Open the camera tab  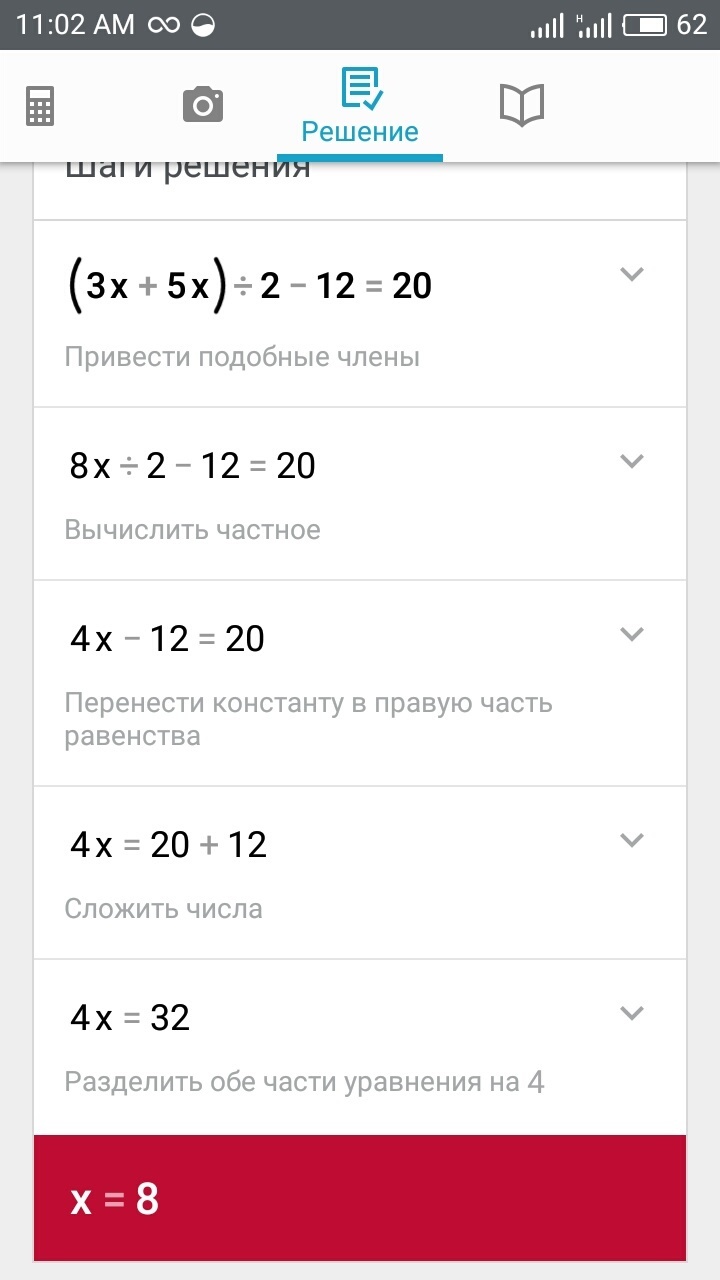[x=202, y=104]
